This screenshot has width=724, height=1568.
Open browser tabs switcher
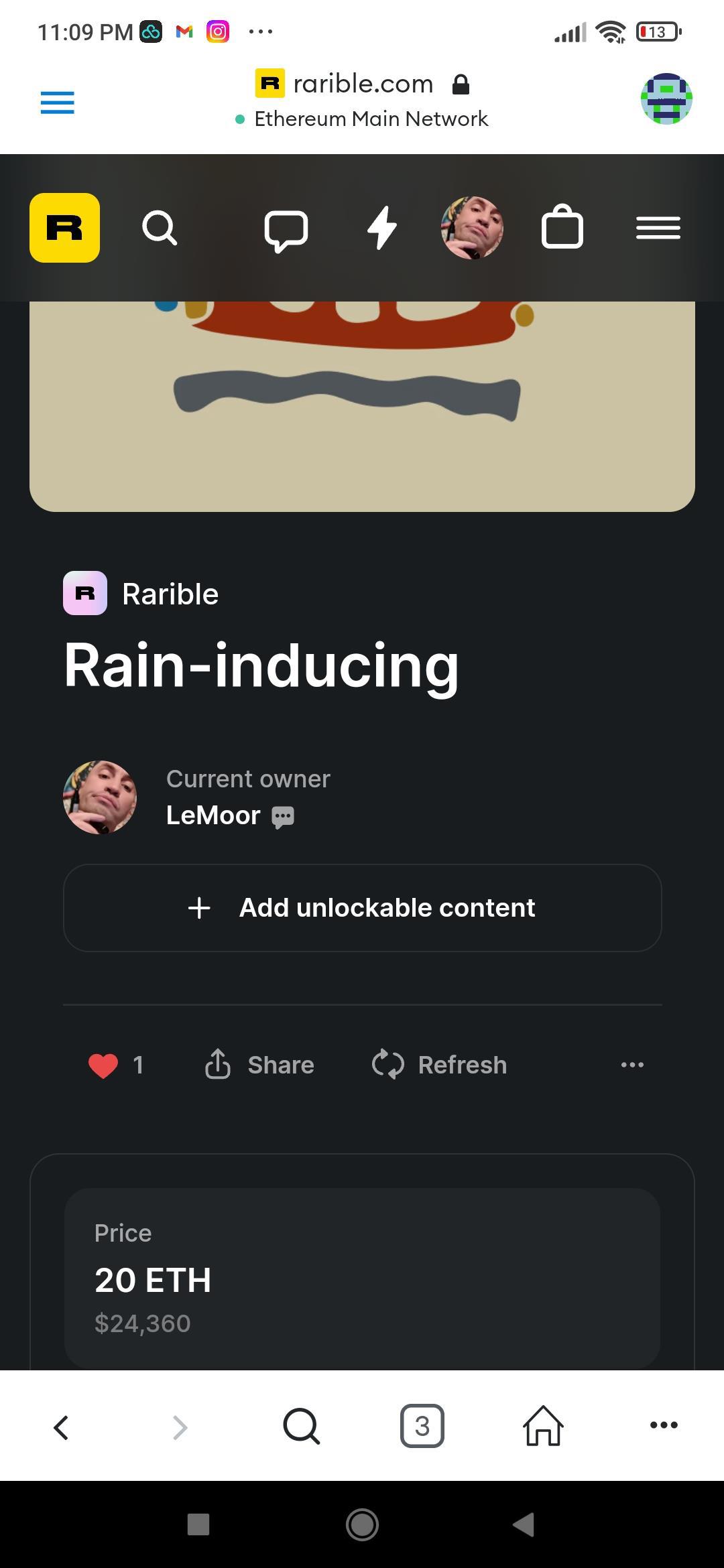coord(422,1426)
